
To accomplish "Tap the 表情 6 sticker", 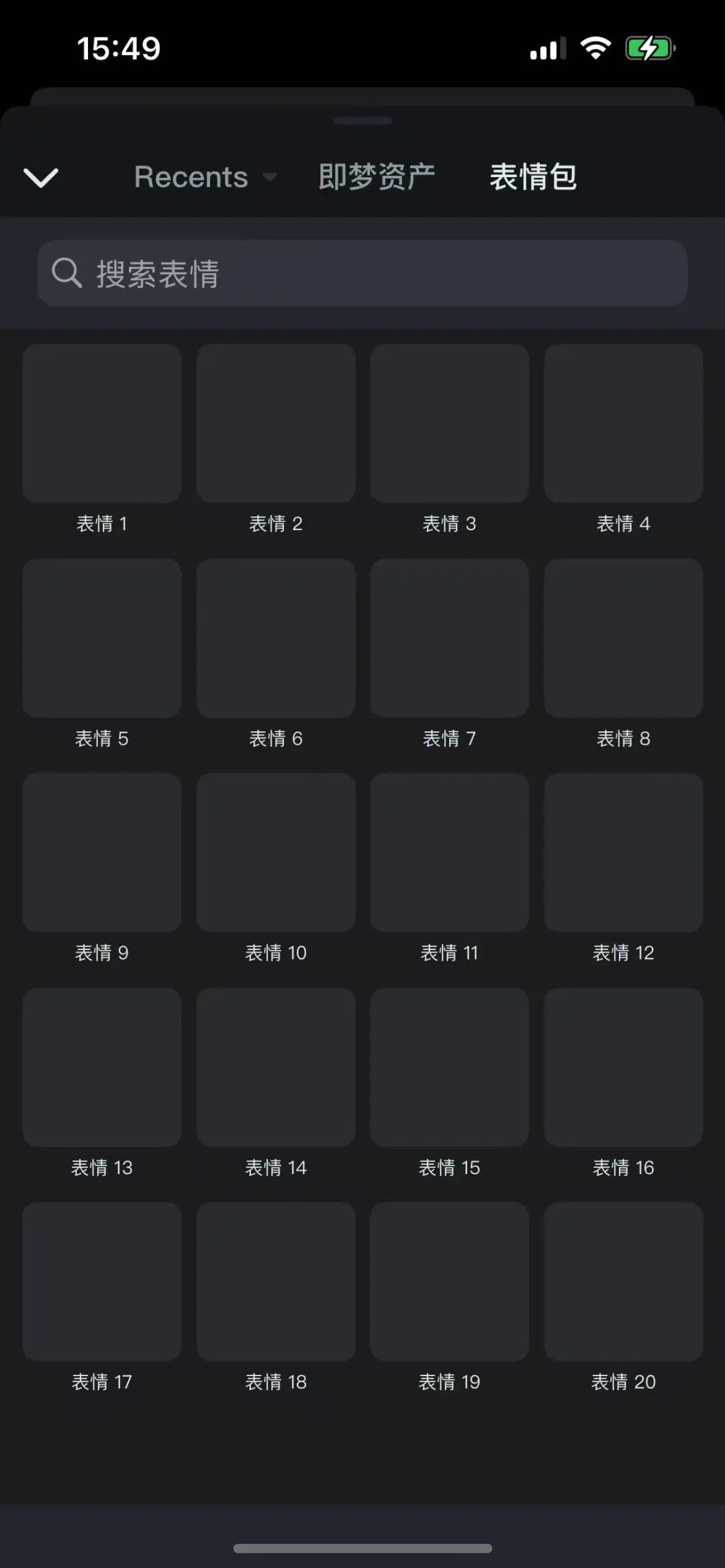I will [x=276, y=639].
